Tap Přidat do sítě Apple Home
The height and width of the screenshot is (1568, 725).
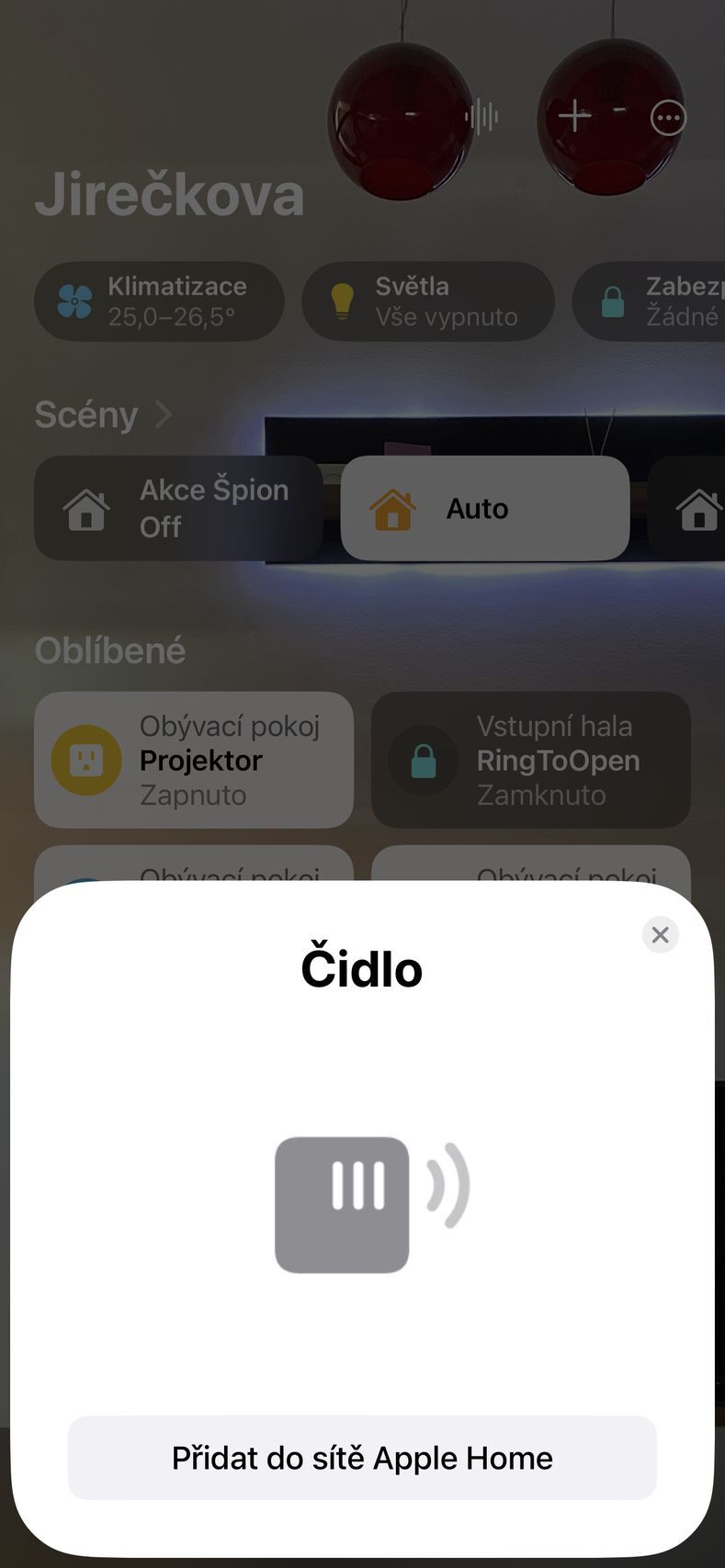(x=362, y=1458)
